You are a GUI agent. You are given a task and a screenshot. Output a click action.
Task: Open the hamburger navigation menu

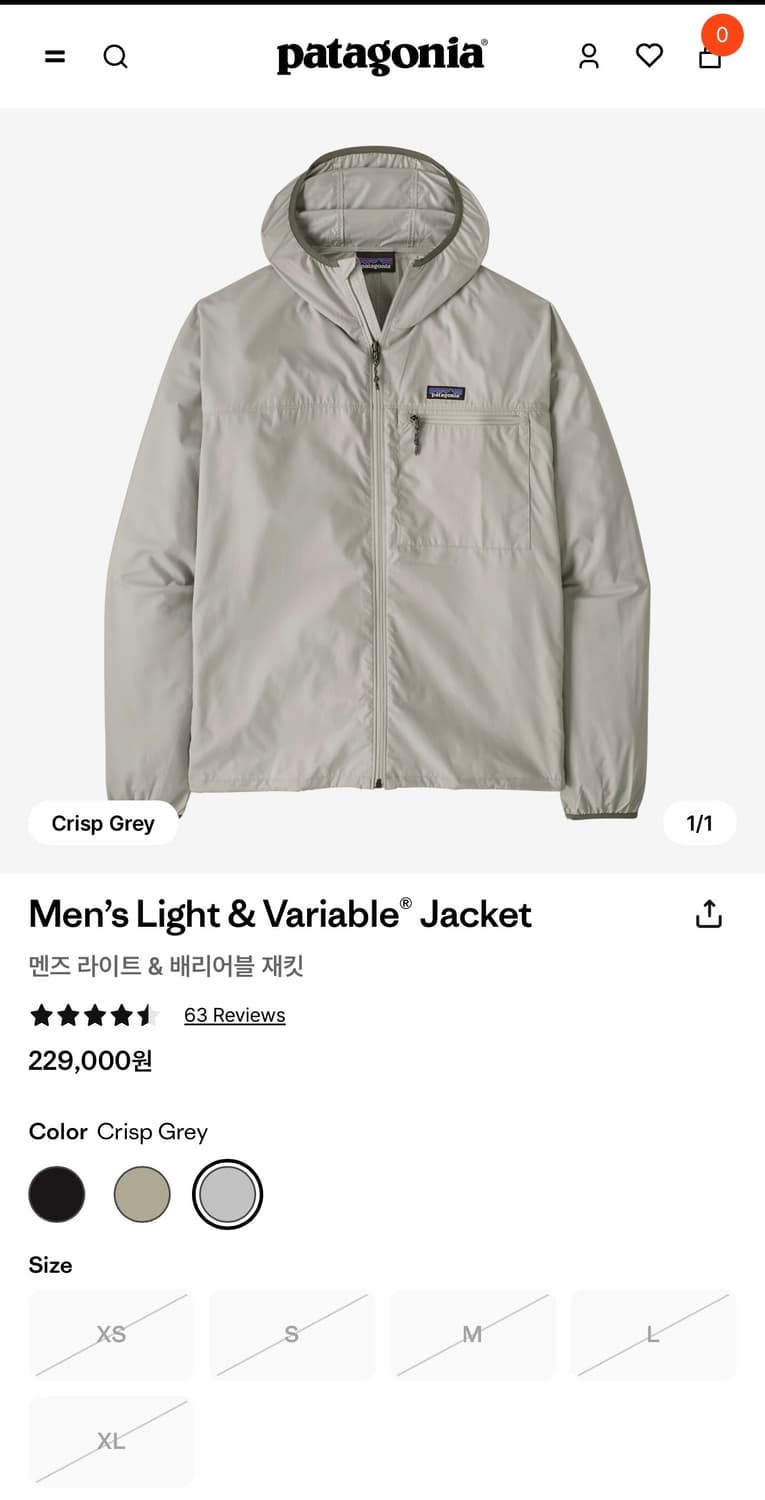54,56
